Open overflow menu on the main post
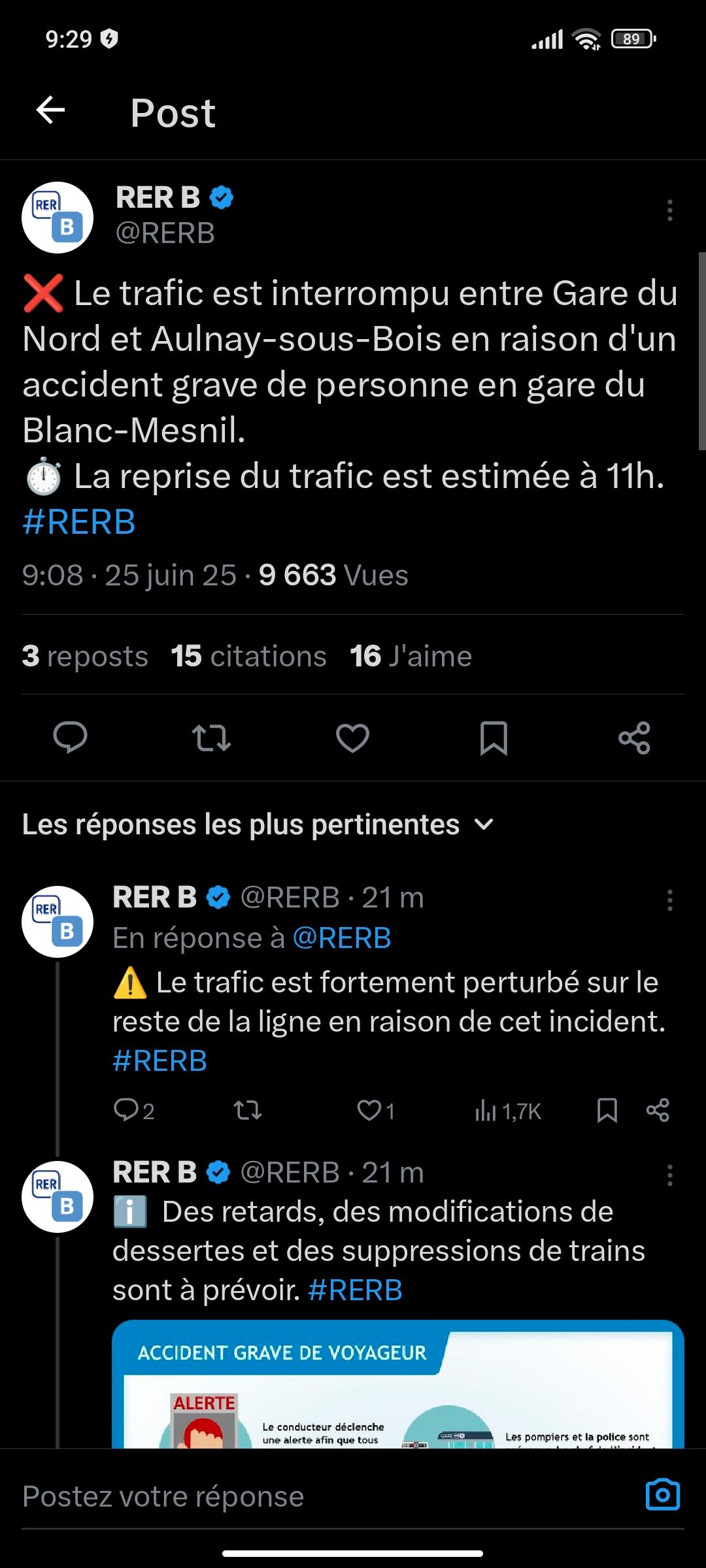Image resolution: width=706 pixels, height=1568 pixels. [x=669, y=210]
